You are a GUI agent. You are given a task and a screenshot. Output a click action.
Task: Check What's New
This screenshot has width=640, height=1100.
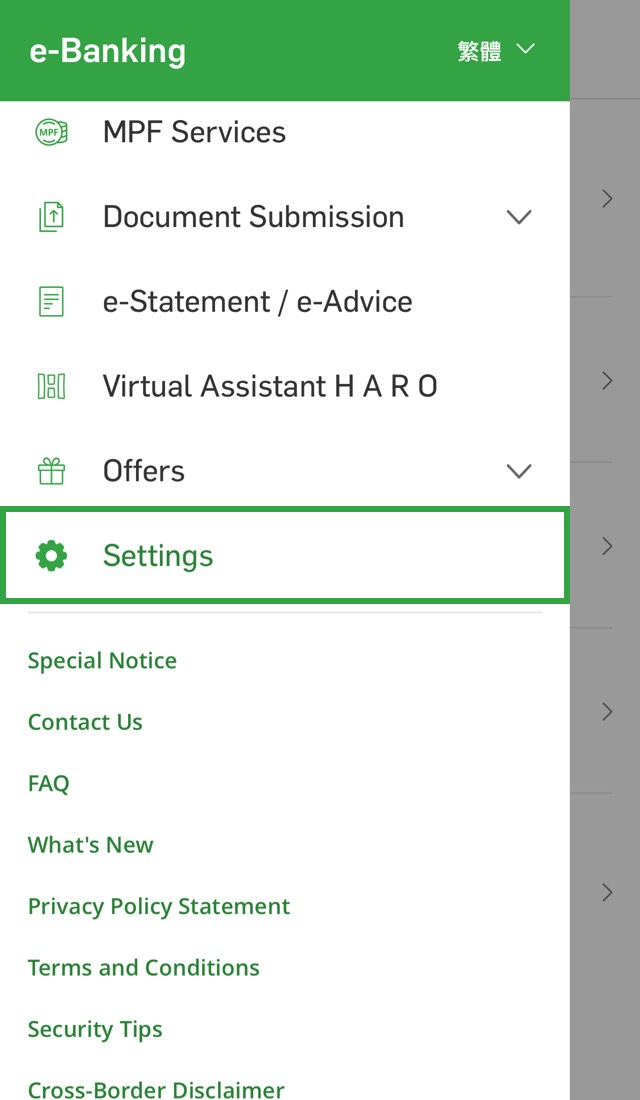tap(90, 845)
